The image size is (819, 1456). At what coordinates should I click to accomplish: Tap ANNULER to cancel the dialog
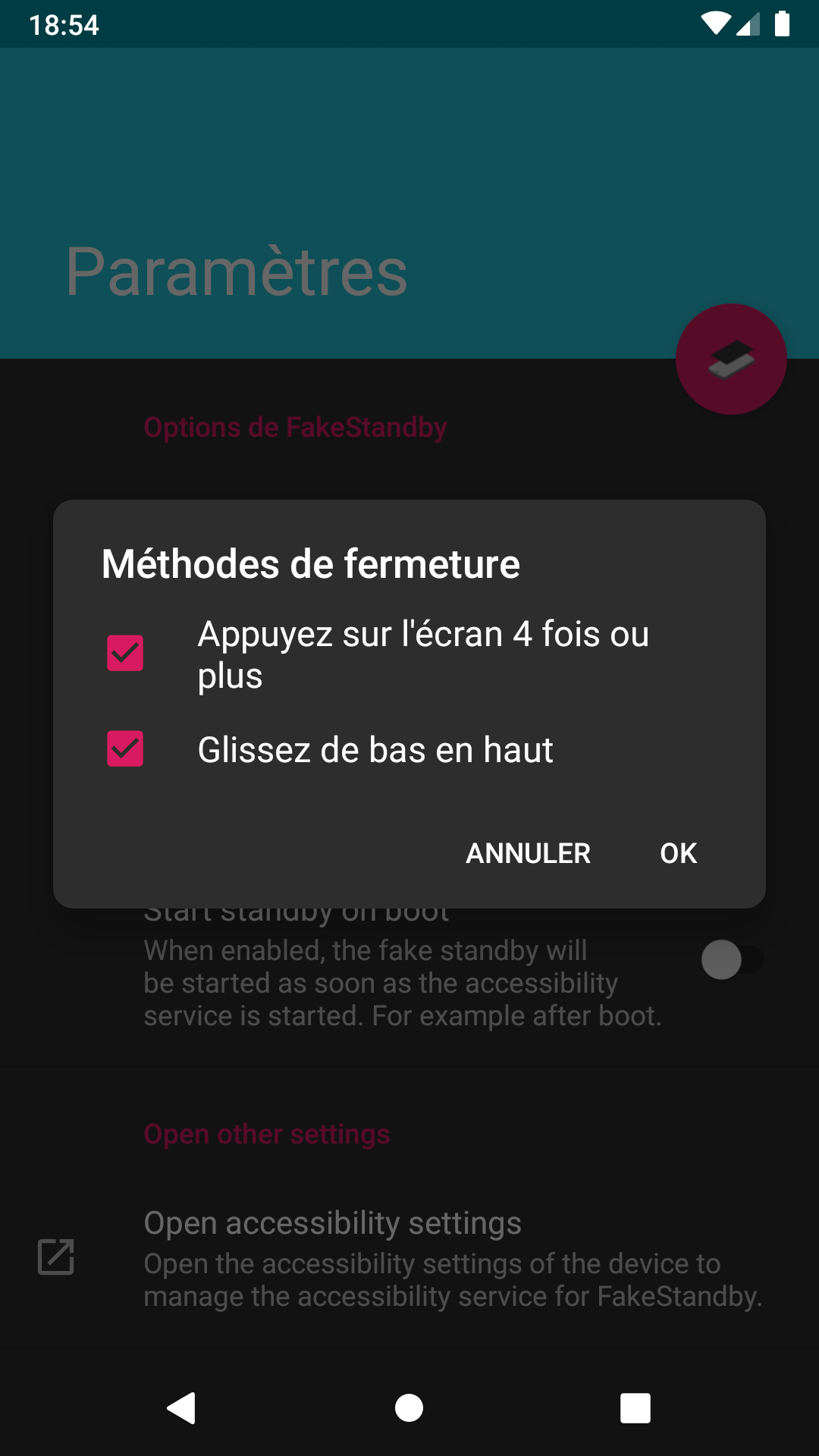(x=528, y=853)
